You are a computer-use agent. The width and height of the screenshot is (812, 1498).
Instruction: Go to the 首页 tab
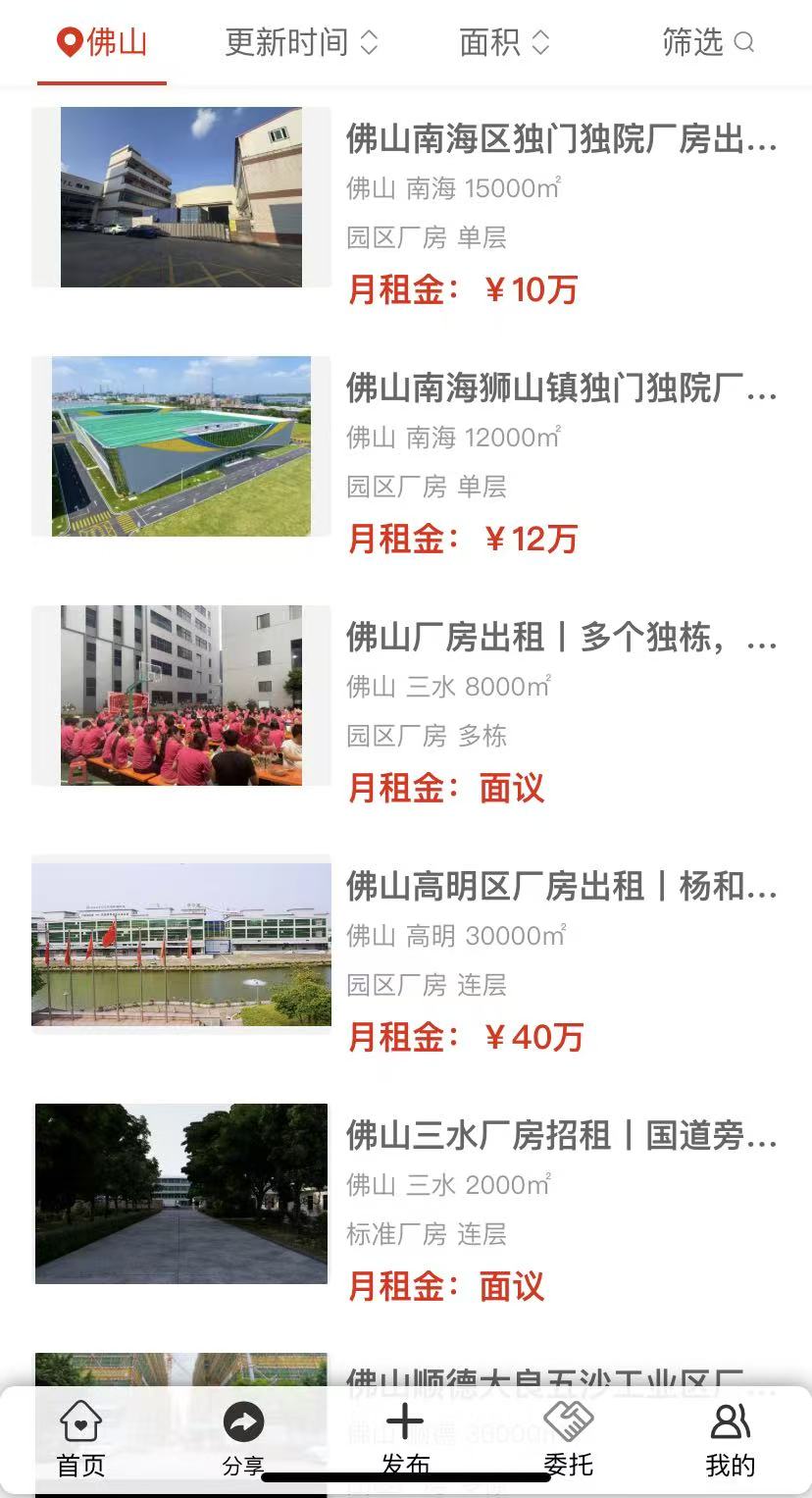pos(80,1439)
